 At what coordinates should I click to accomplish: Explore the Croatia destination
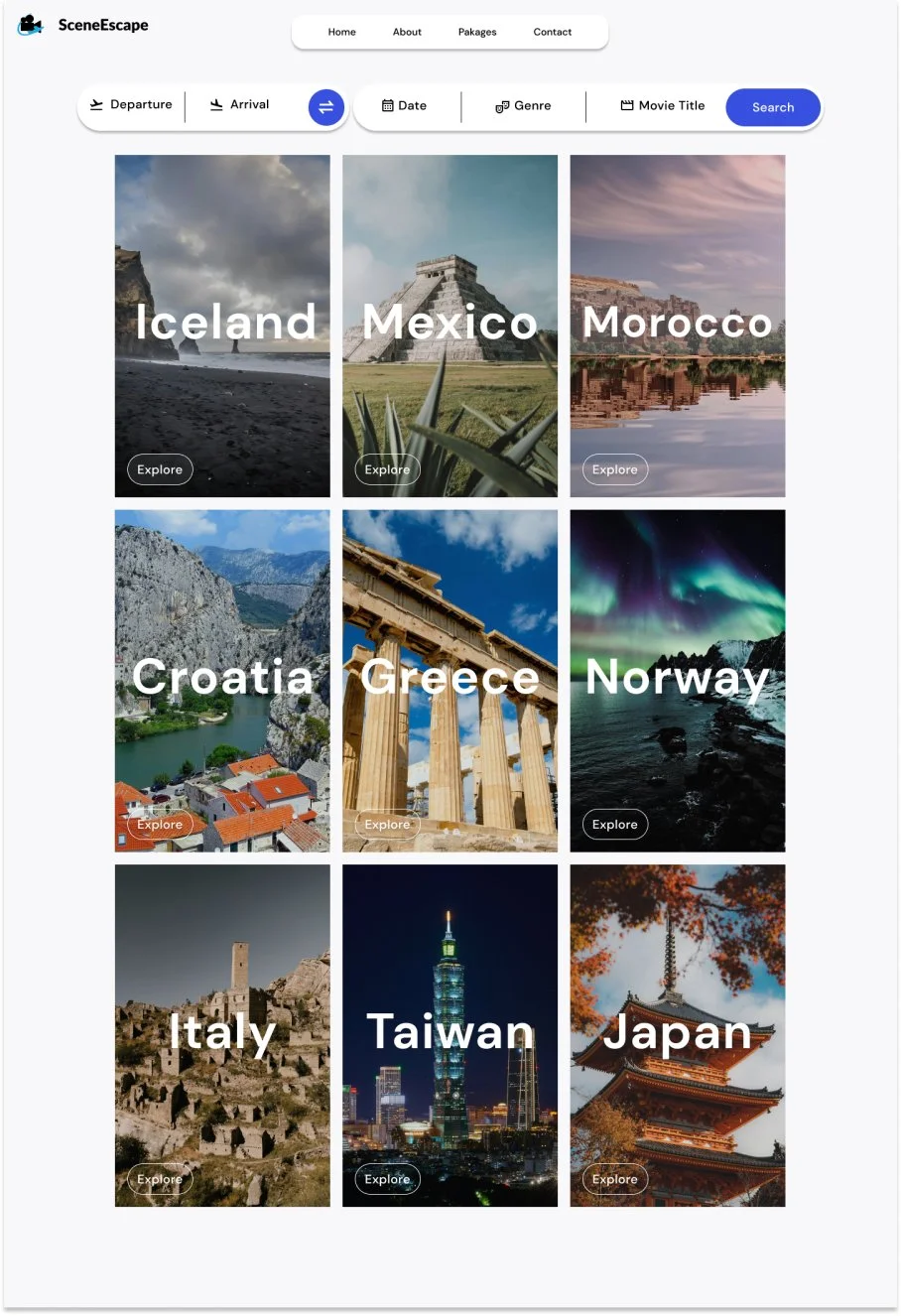pyautogui.click(x=160, y=824)
